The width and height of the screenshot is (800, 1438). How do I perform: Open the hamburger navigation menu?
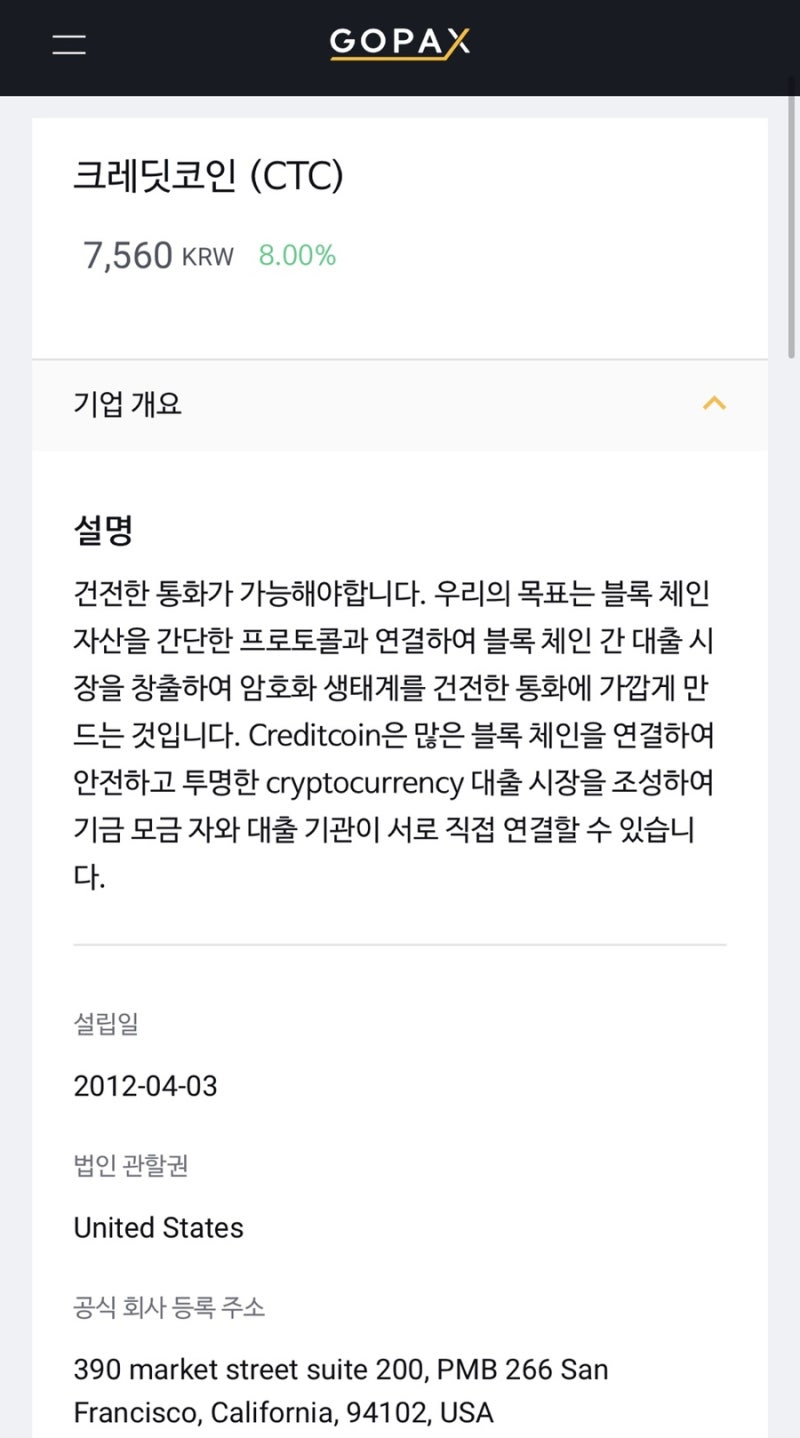click(x=67, y=46)
